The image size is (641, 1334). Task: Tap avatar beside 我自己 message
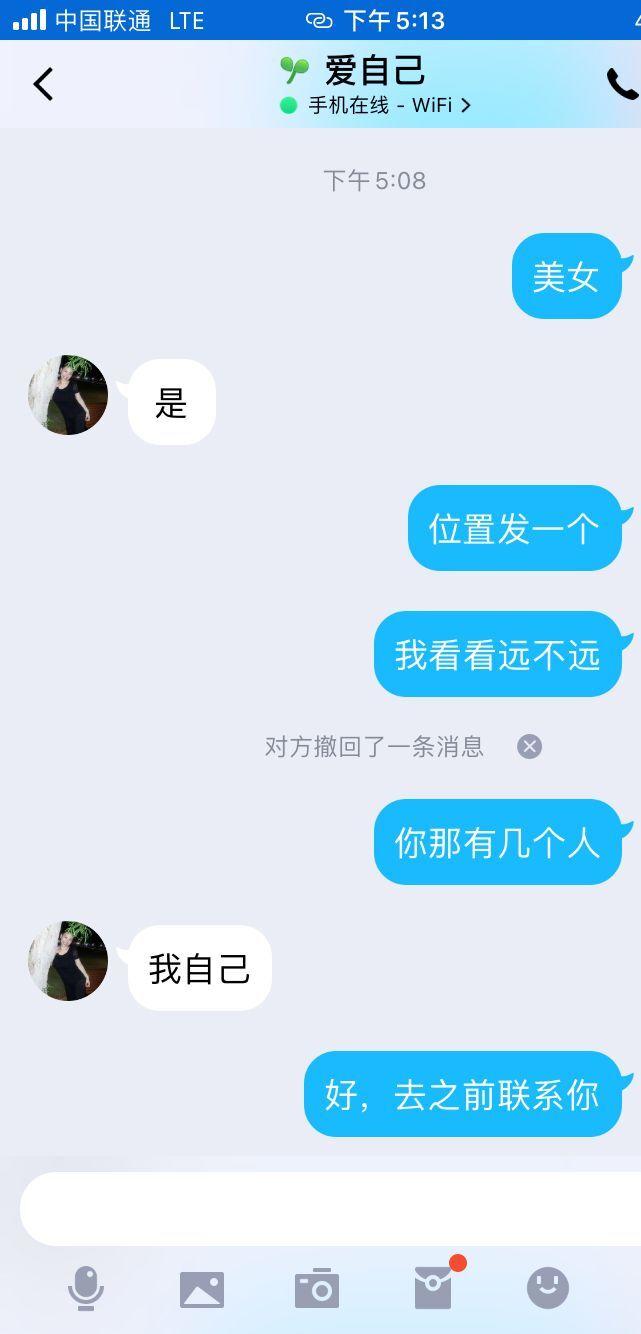point(68,961)
